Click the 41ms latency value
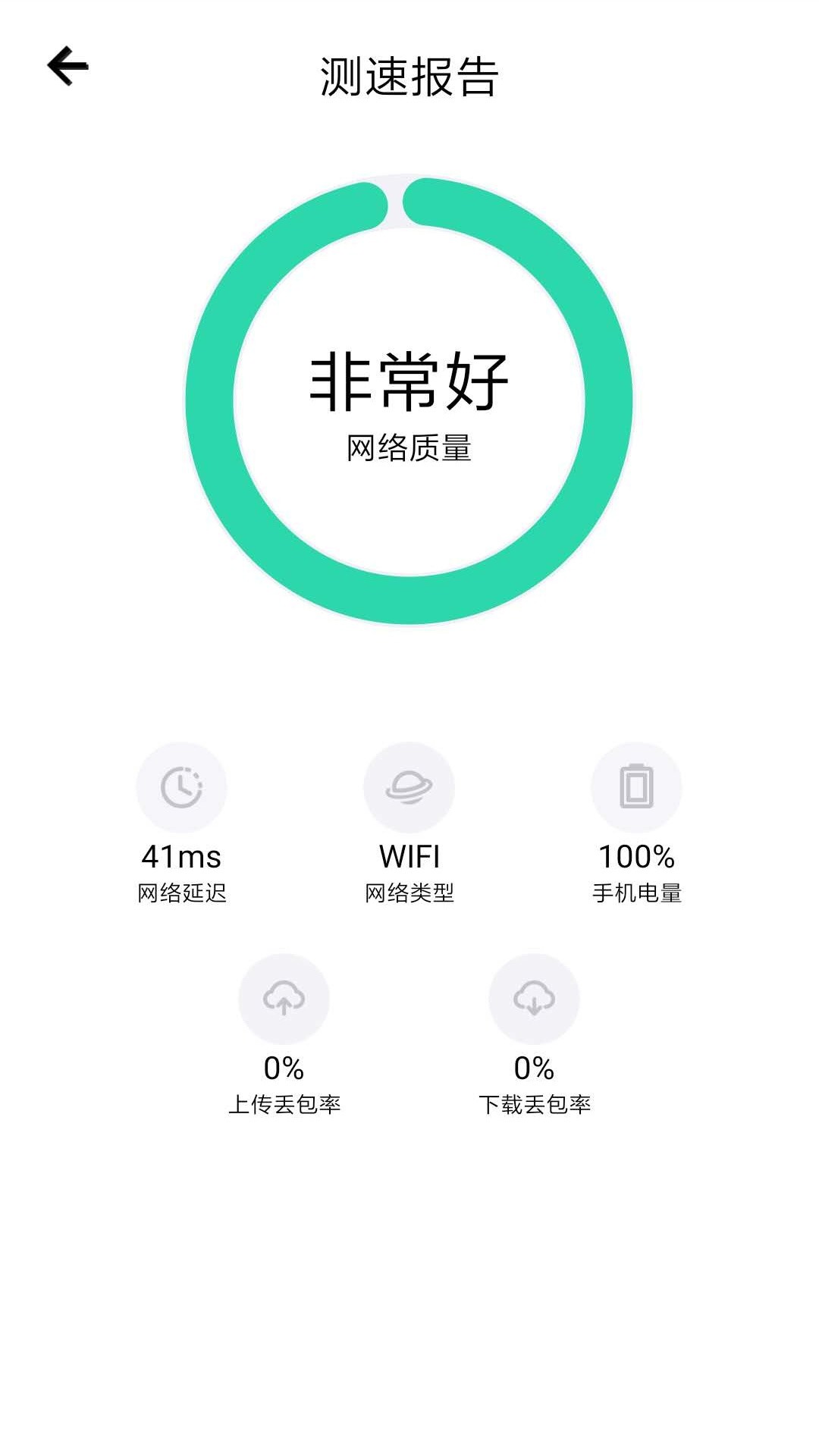Image resolution: width=819 pixels, height=1456 pixels. click(x=182, y=858)
